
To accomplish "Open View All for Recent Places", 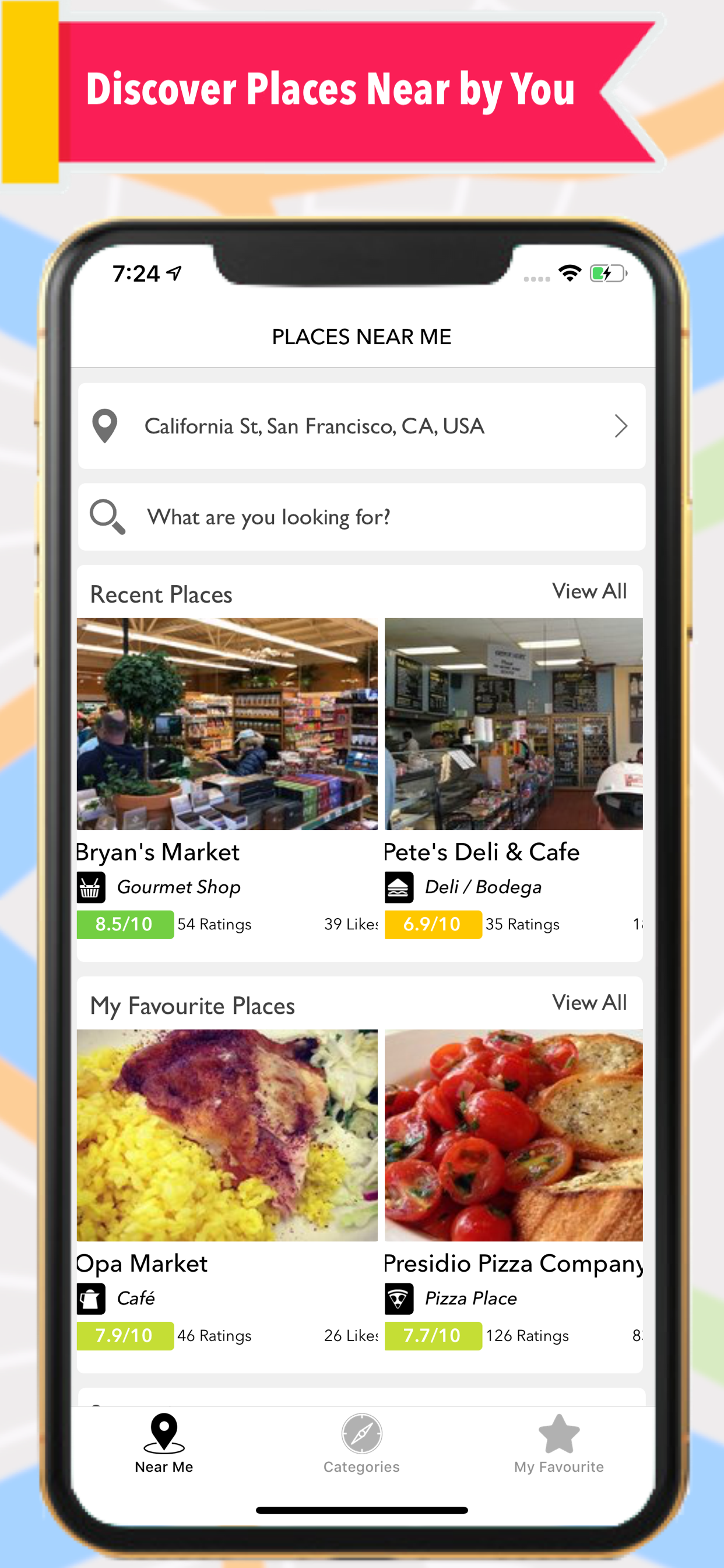I will [x=588, y=590].
